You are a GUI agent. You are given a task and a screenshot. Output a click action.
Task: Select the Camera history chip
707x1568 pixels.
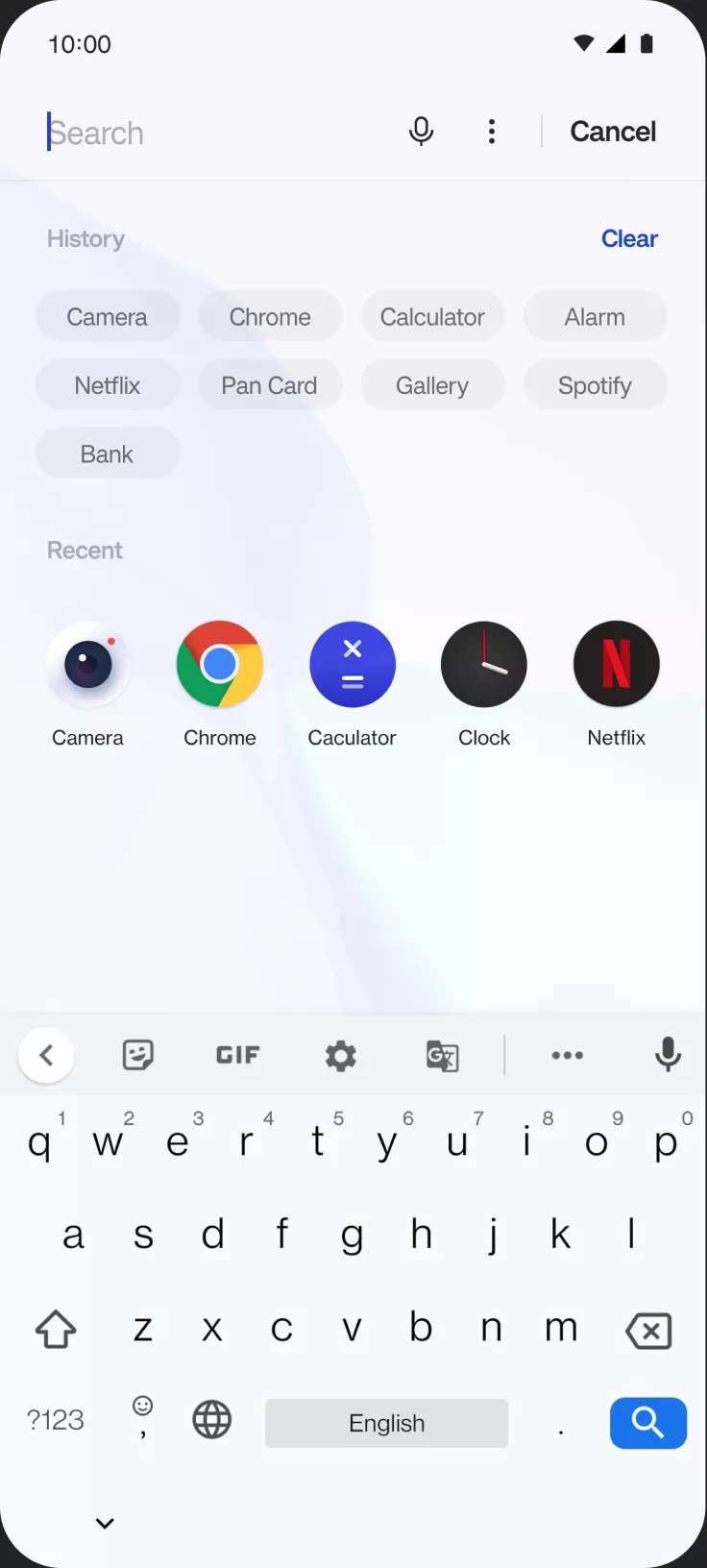pos(107,317)
